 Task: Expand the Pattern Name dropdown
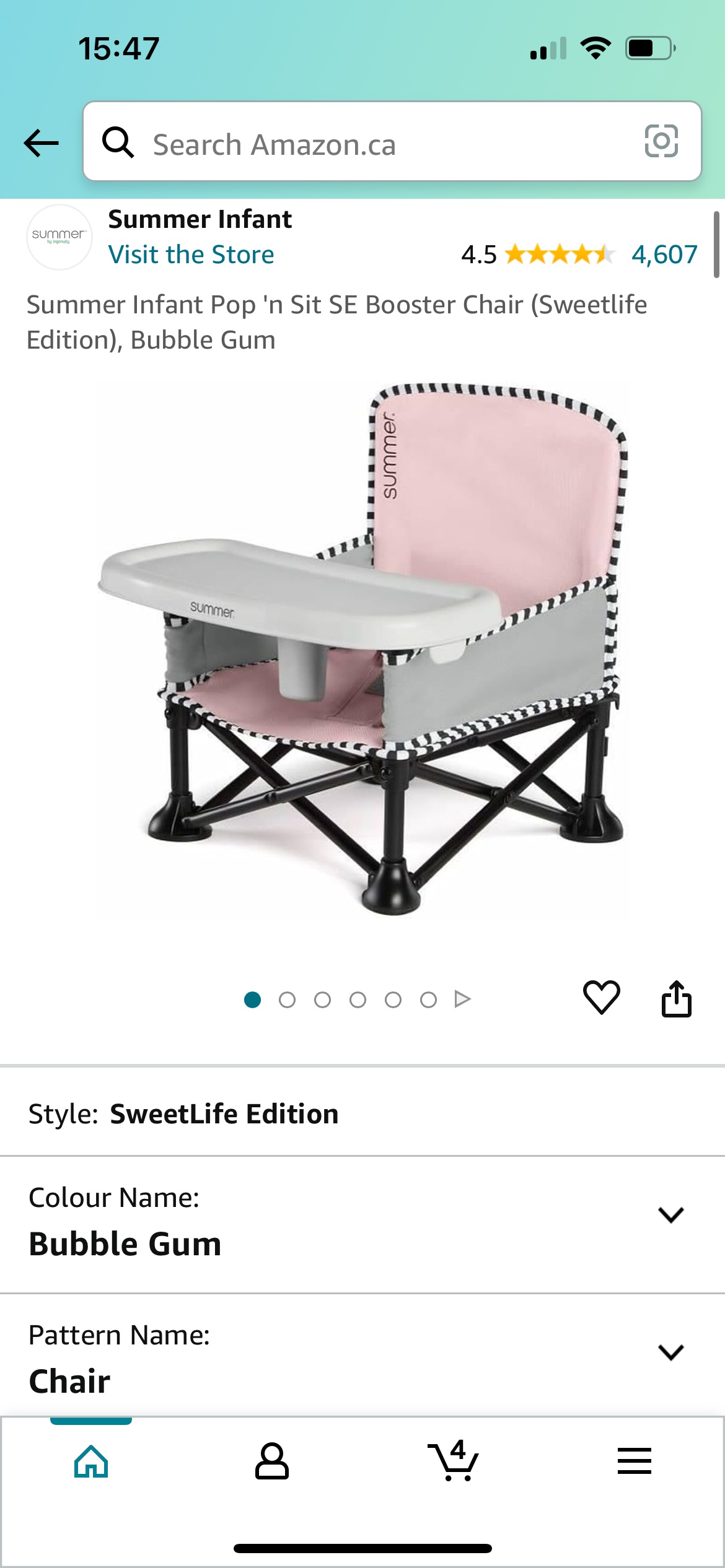pos(670,1352)
